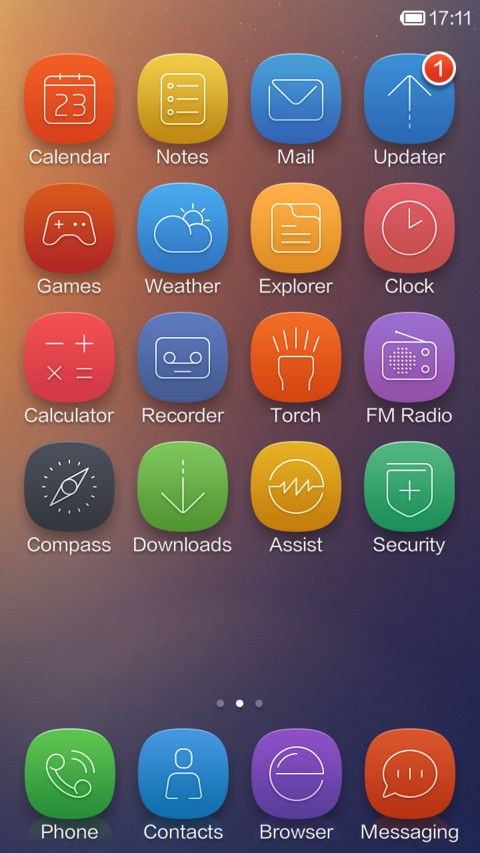Check the Weather app
480x853 pixels.
[182, 228]
